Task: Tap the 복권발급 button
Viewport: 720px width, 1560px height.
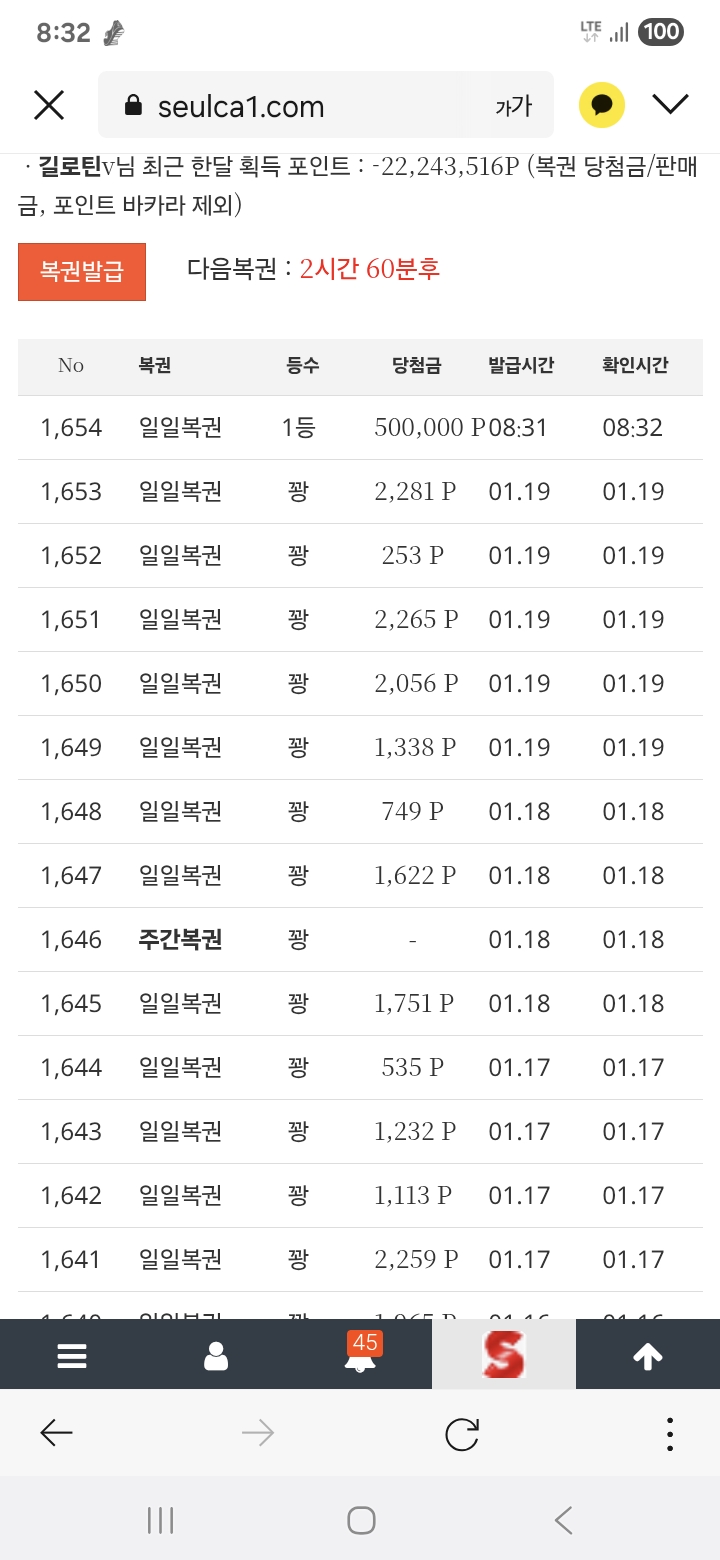Action: point(82,271)
